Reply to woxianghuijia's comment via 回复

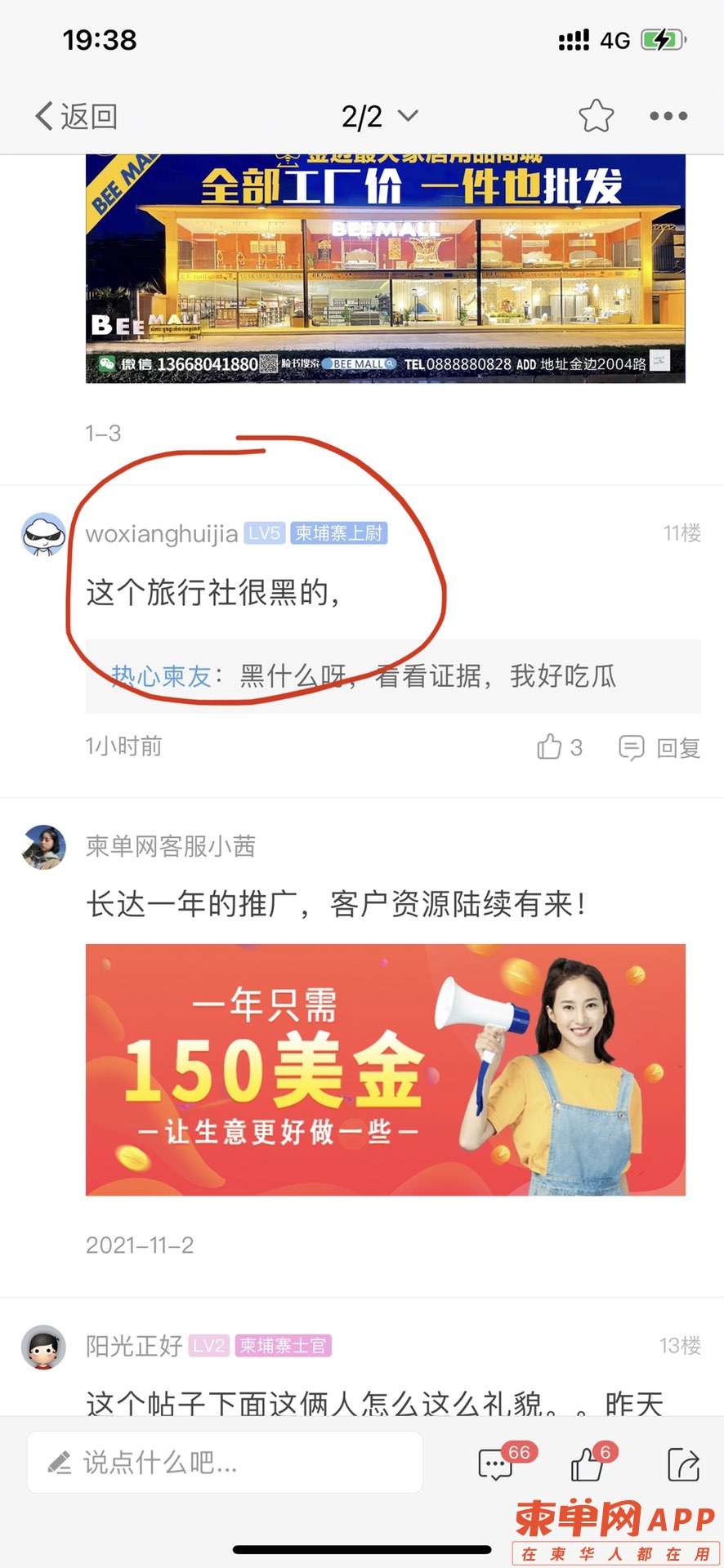659,747
